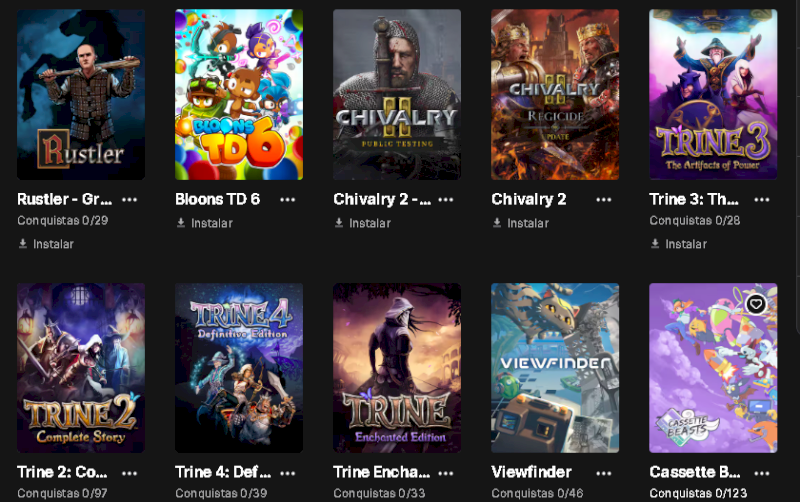800x502 pixels.
Task: Select the Chivalry 2 Public Testing cover
Action: (397, 95)
